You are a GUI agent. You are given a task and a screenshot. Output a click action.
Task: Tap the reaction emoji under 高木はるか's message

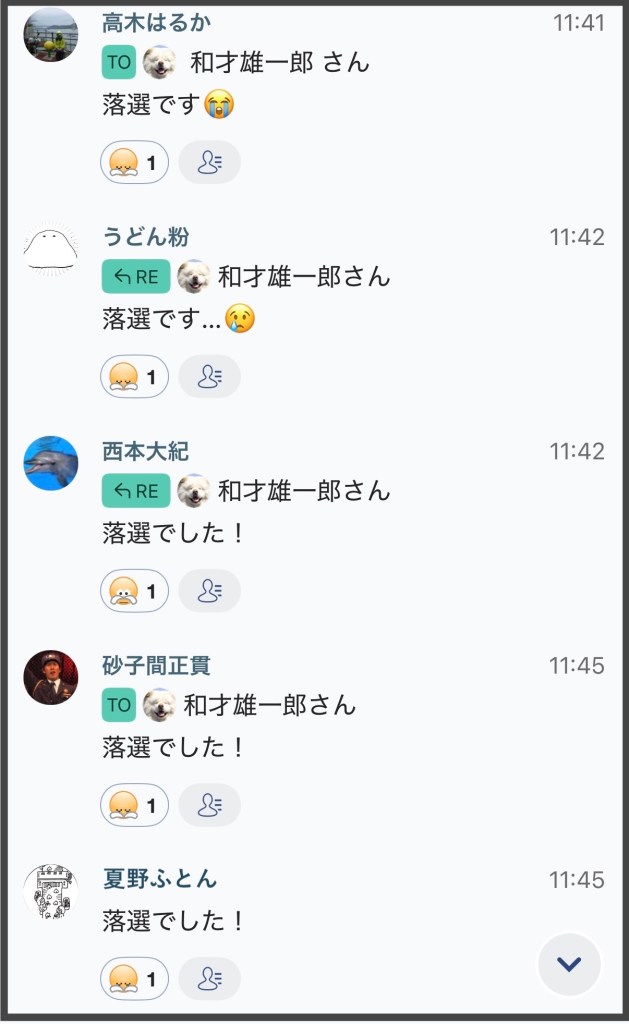click(134, 162)
